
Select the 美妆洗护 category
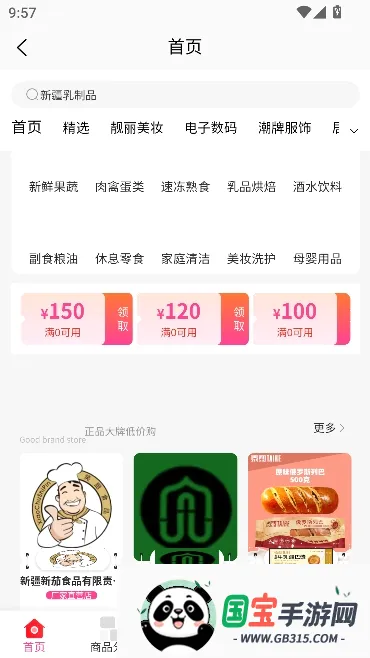(251, 258)
